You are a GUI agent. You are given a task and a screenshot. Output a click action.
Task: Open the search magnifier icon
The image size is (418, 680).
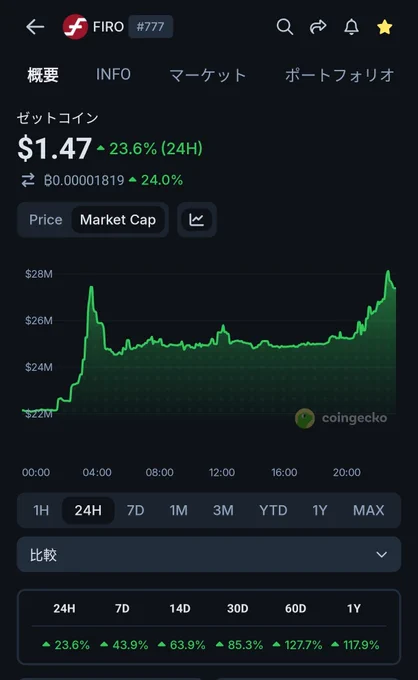284,27
